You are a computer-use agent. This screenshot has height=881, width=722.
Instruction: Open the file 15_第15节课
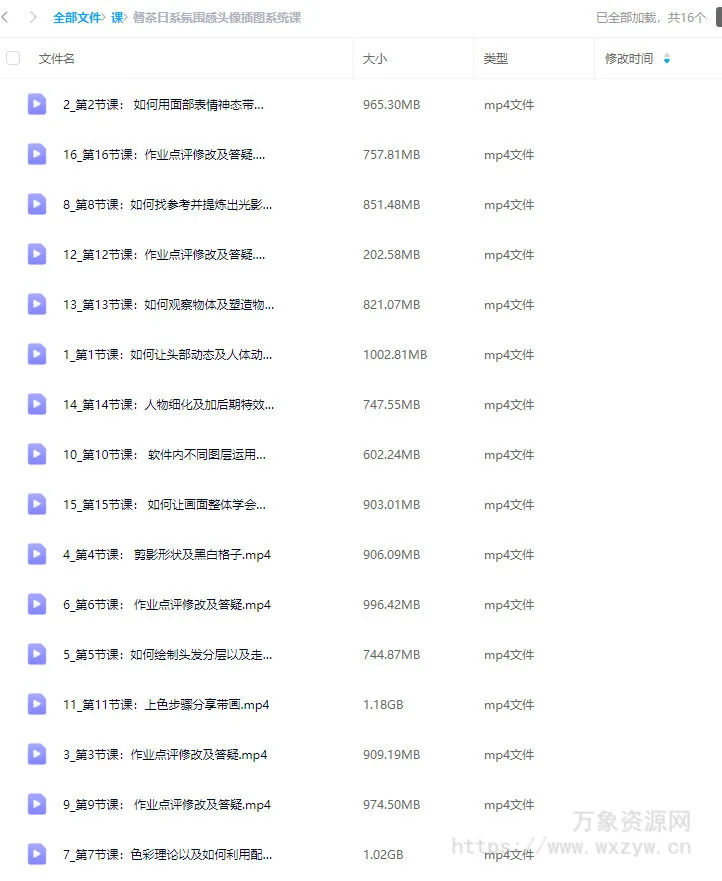pos(164,504)
